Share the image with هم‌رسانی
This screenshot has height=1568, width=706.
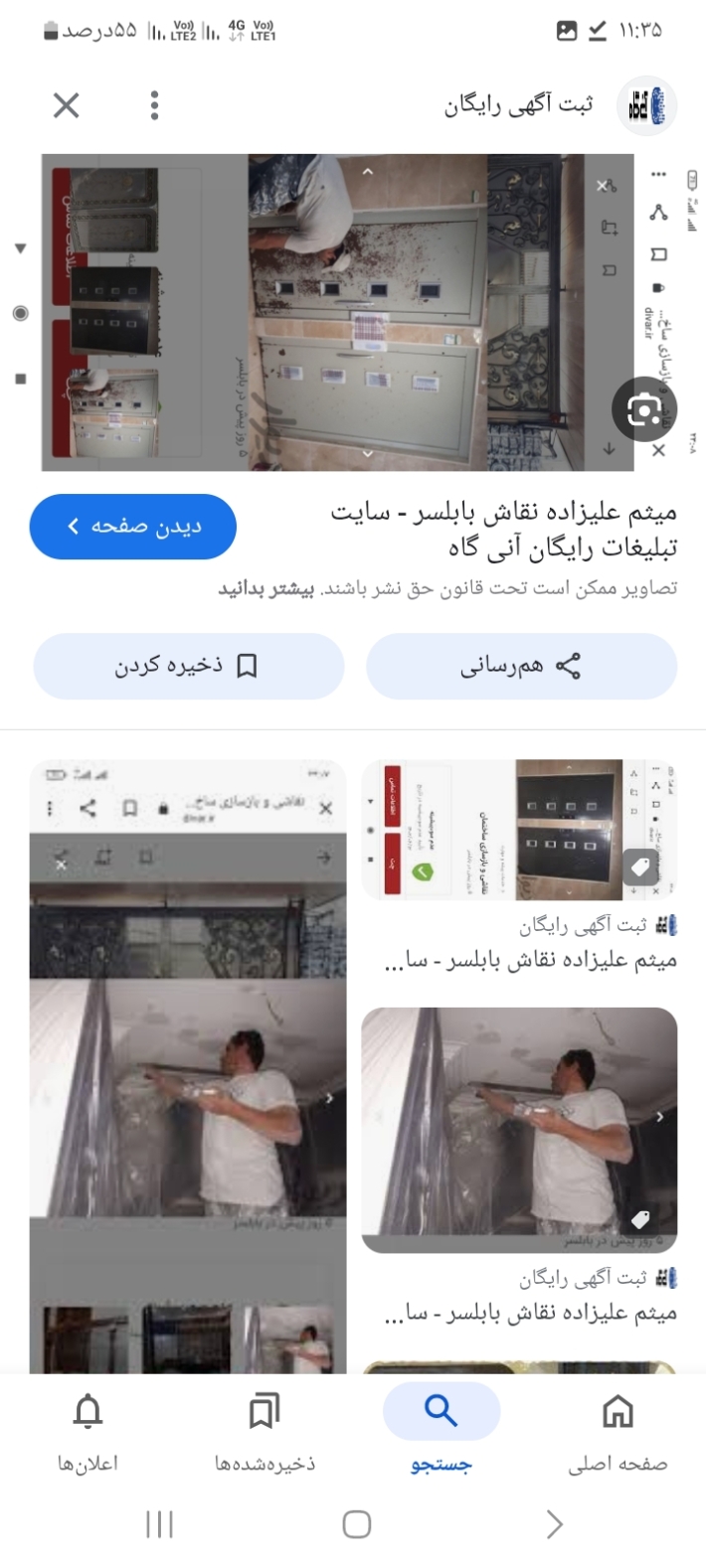pyautogui.click(x=521, y=666)
